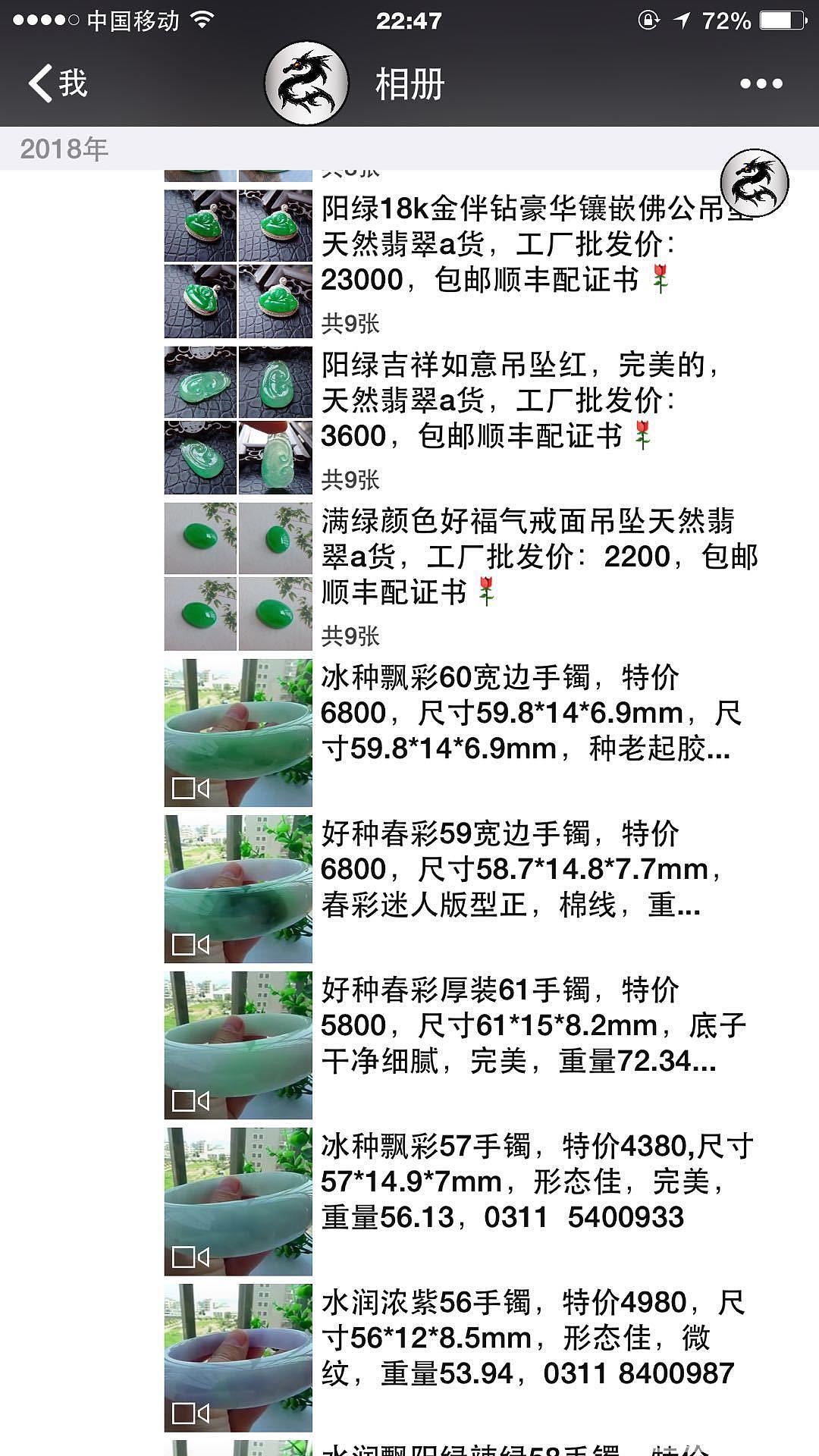Play the 好种春彩59宽边手镯 video
The width and height of the screenshot is (819, 1456).
coord(238,889)
